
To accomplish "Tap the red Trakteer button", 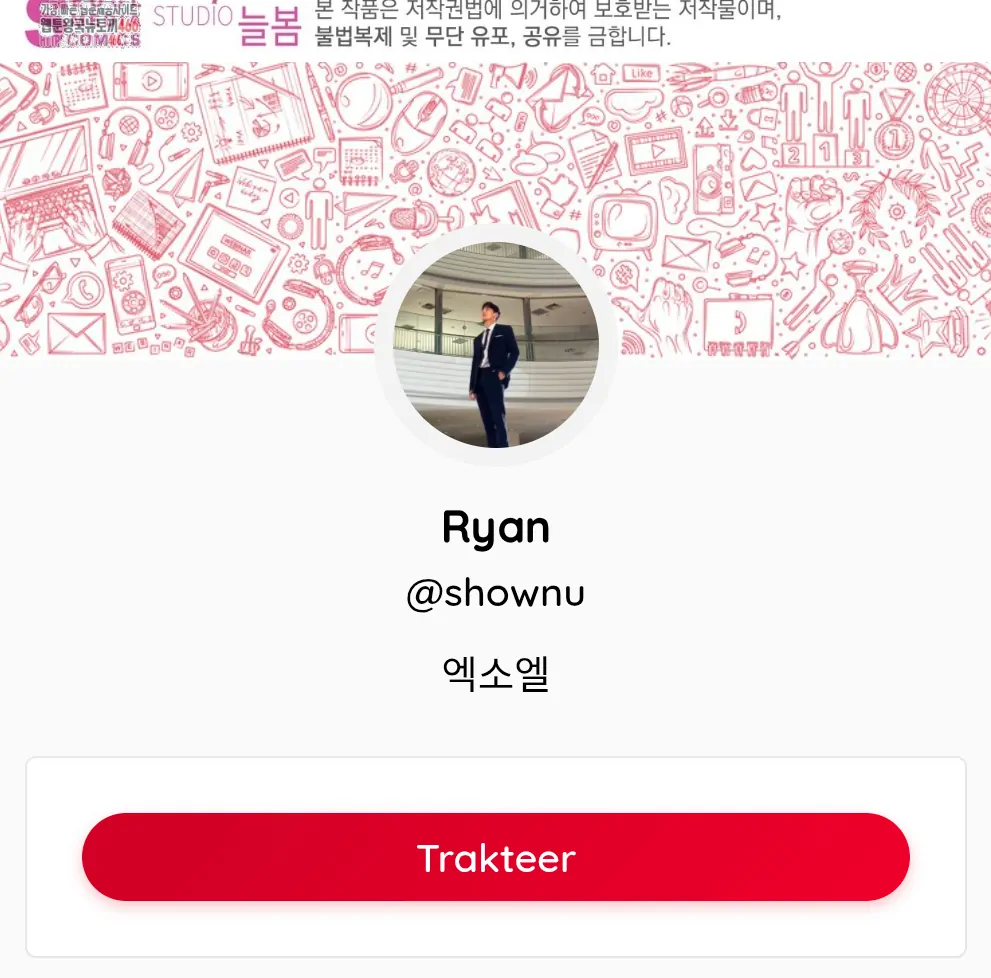I will click(495, 858).
